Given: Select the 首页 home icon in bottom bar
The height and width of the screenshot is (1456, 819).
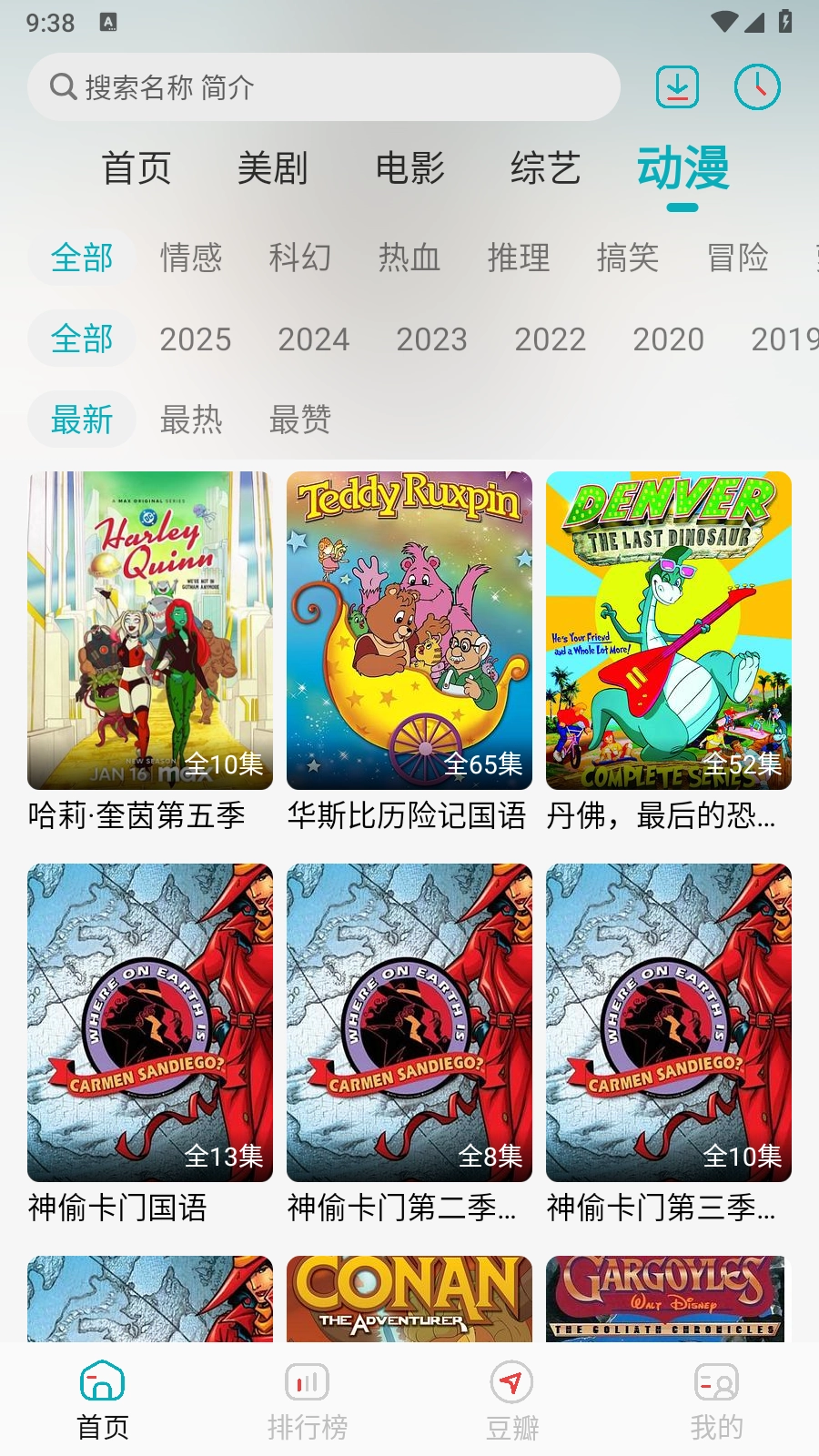Looking at the screenshot, I should click(x=100, y=1381).
